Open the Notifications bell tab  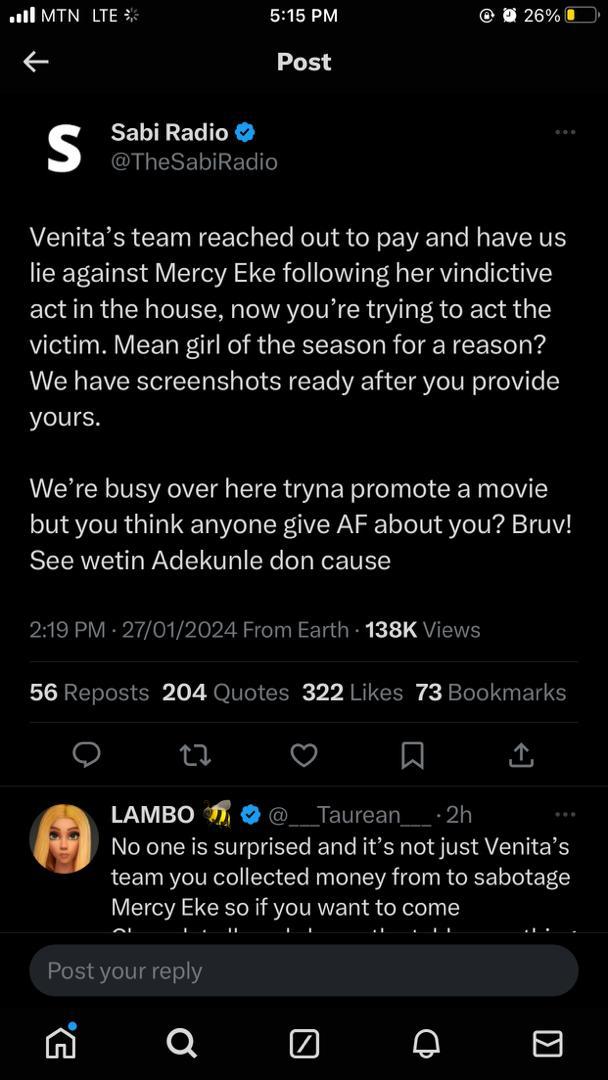click(x=426, y=1043)
